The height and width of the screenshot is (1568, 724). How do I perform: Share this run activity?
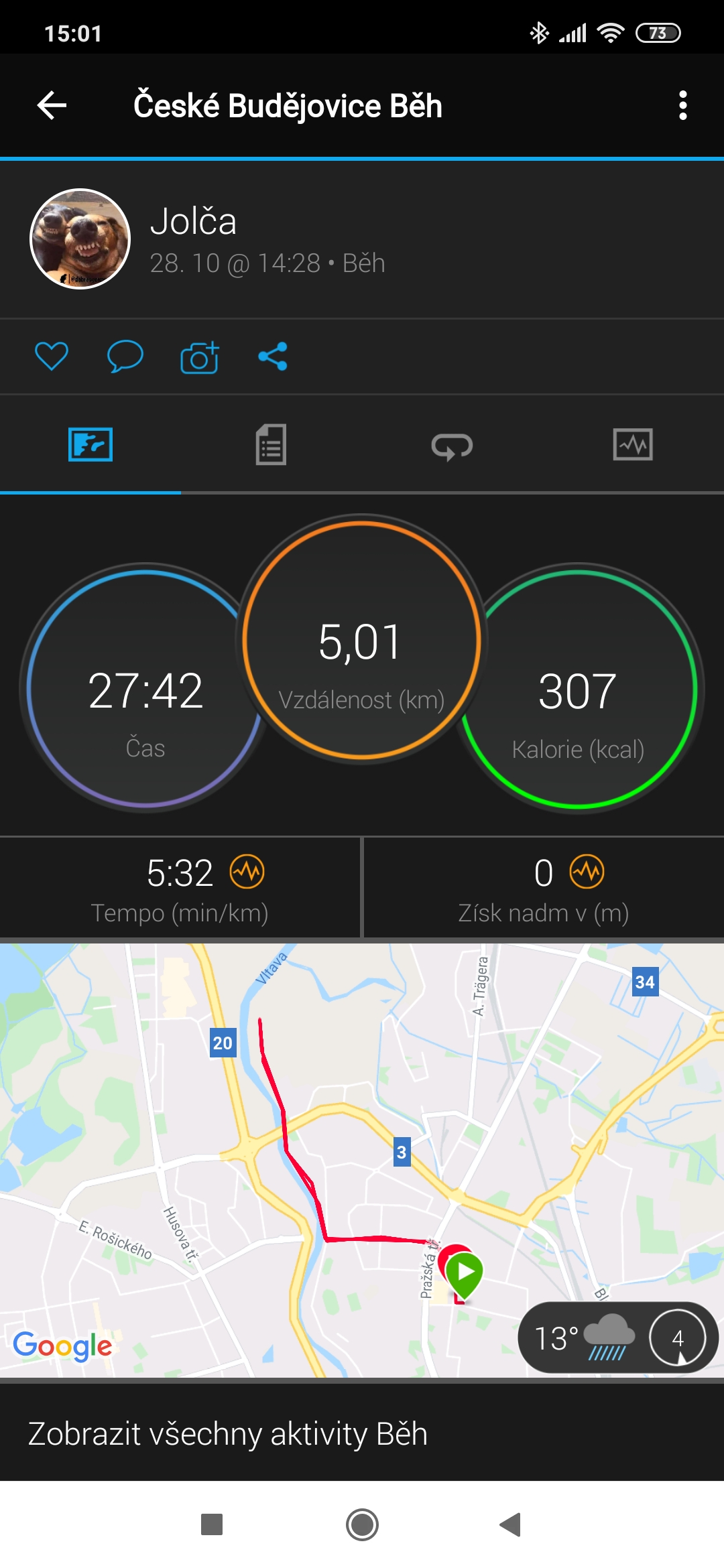click(x=273, y=356)
